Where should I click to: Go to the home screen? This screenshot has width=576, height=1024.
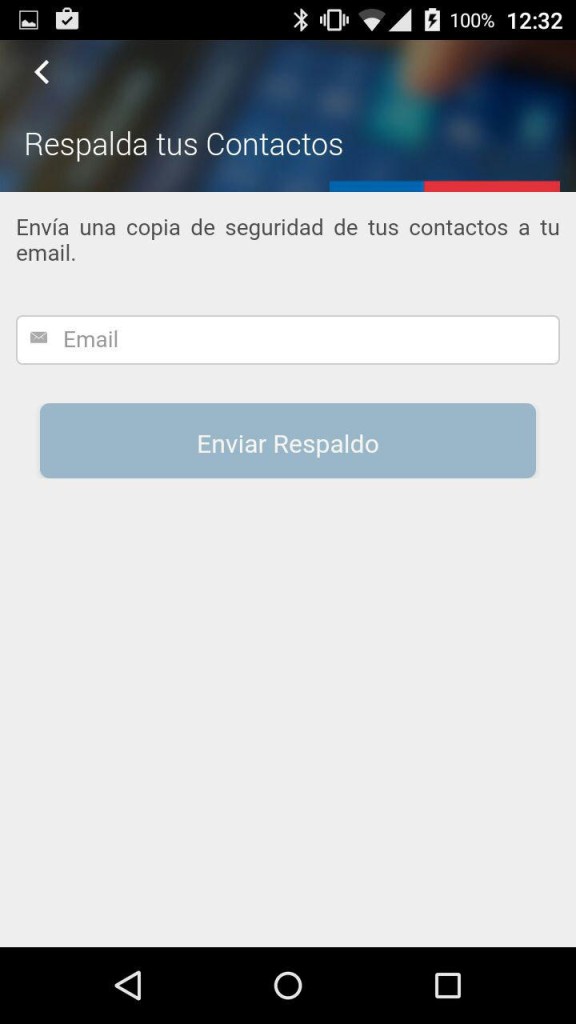point(287,985)
